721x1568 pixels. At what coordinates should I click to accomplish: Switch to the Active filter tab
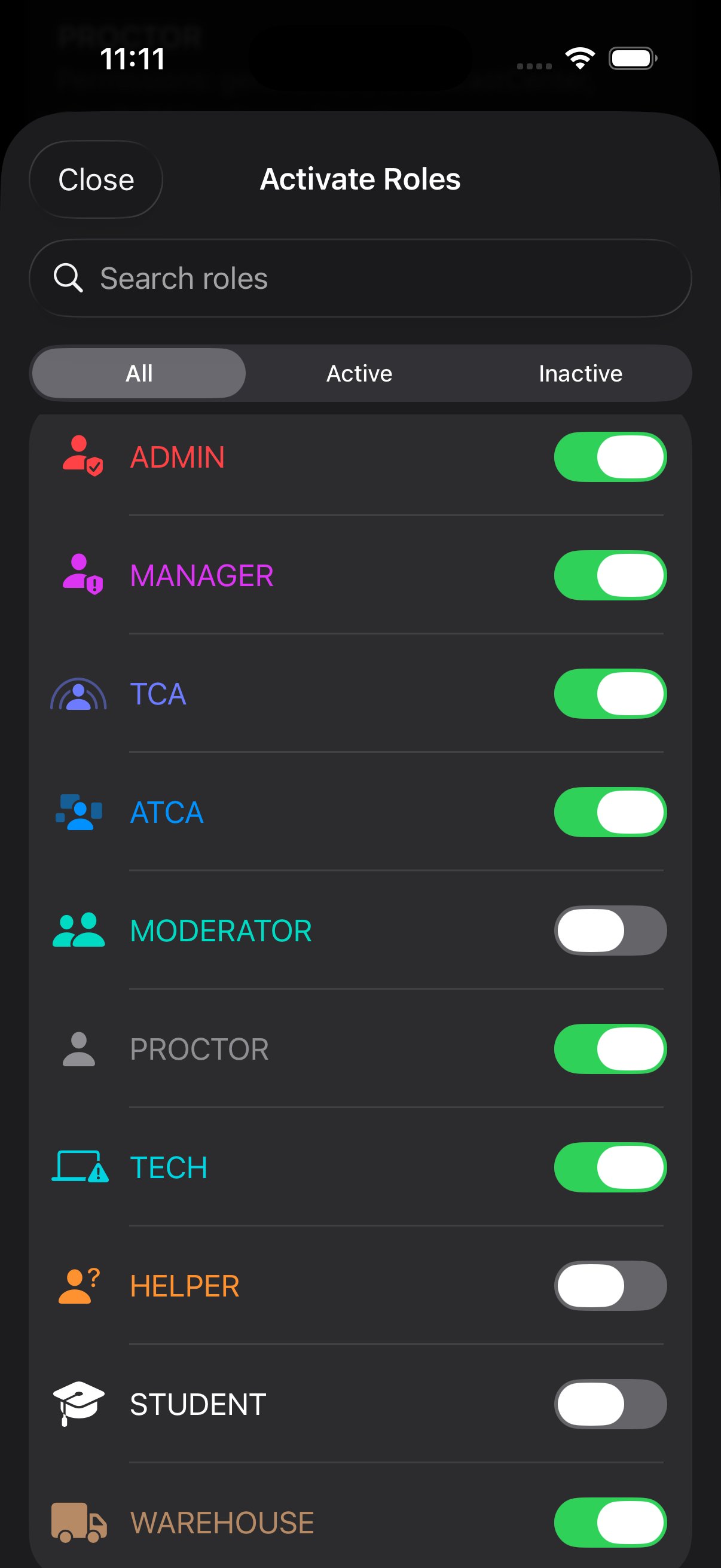359,373
